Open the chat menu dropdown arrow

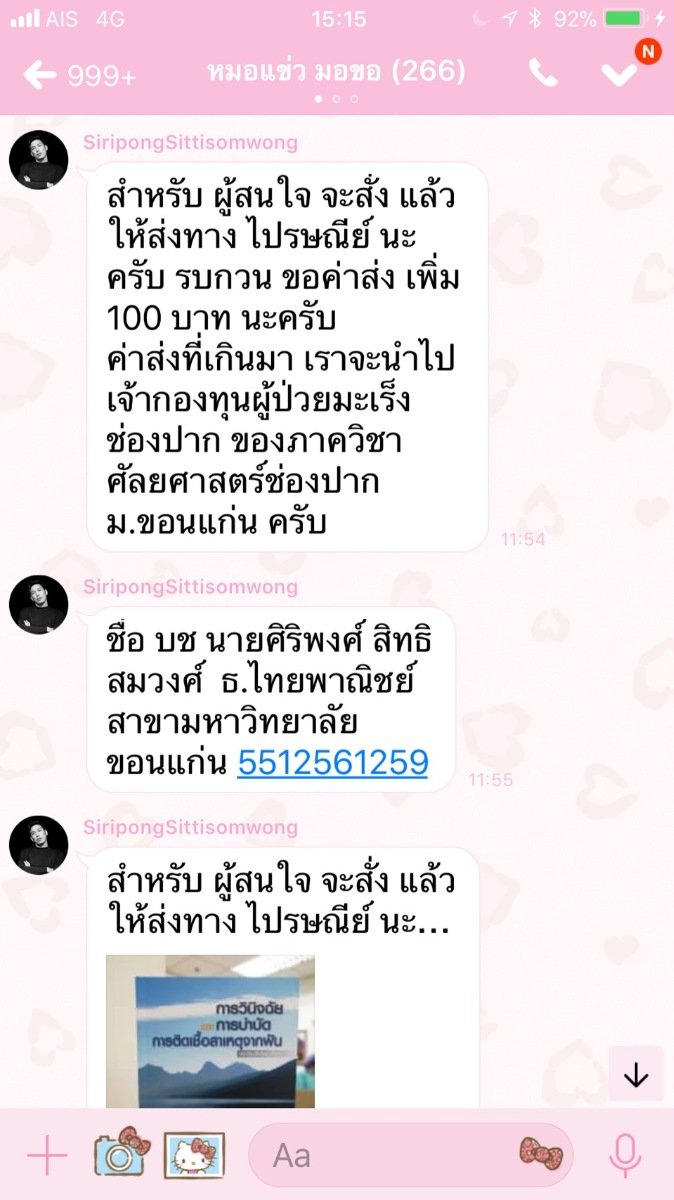pyautogui.click(x=620, y=75)
